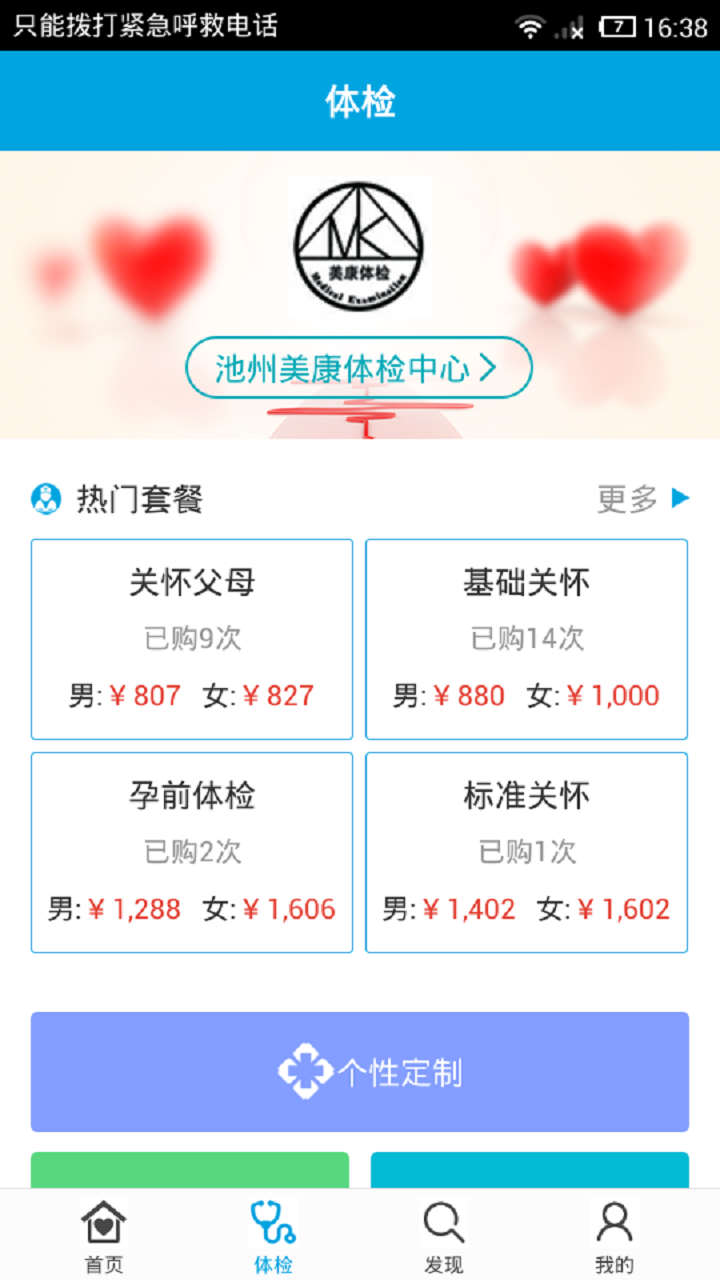Viewport: 720px width, 1280px height.
Task: Switch to the 体检 tab
Action: point(273,1235)
